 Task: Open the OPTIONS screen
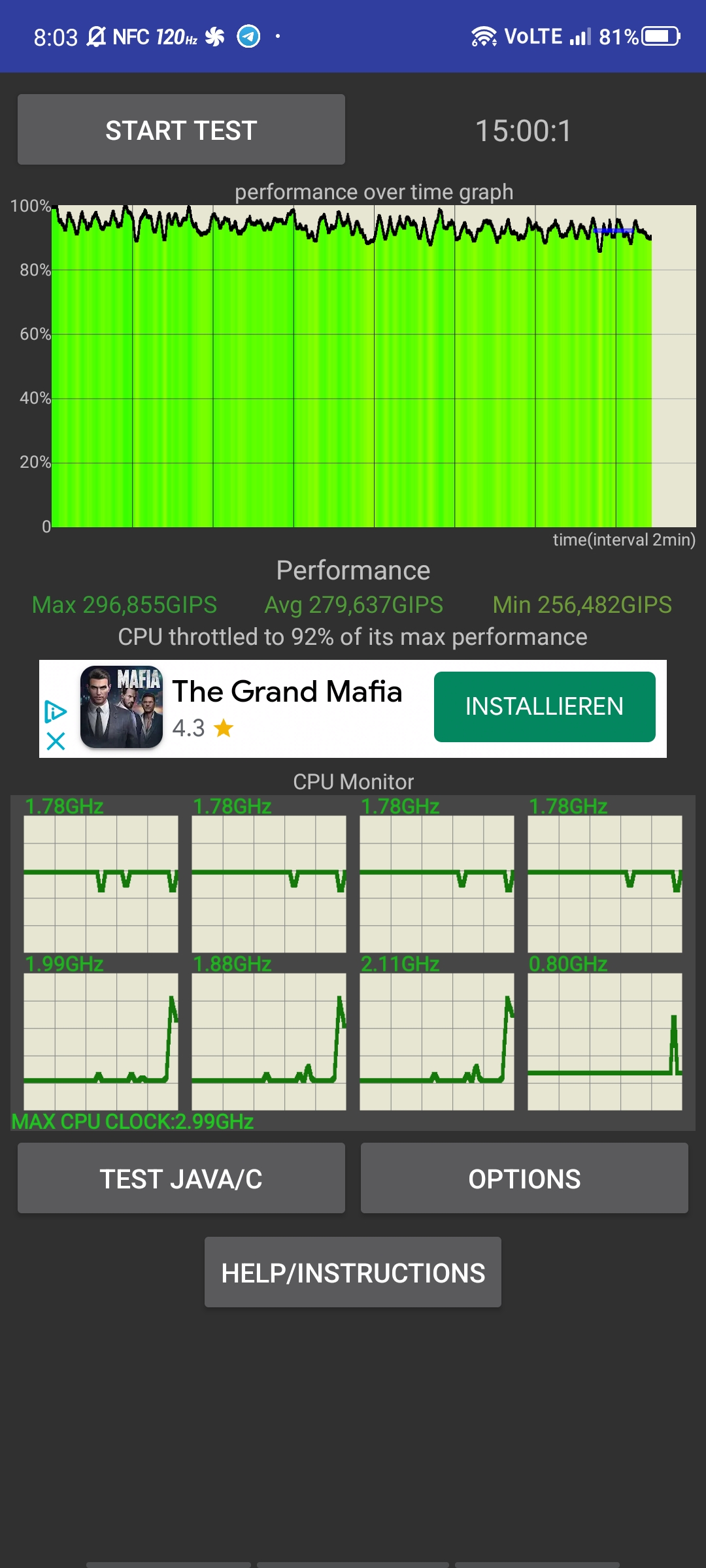[x=524, y=1179]
